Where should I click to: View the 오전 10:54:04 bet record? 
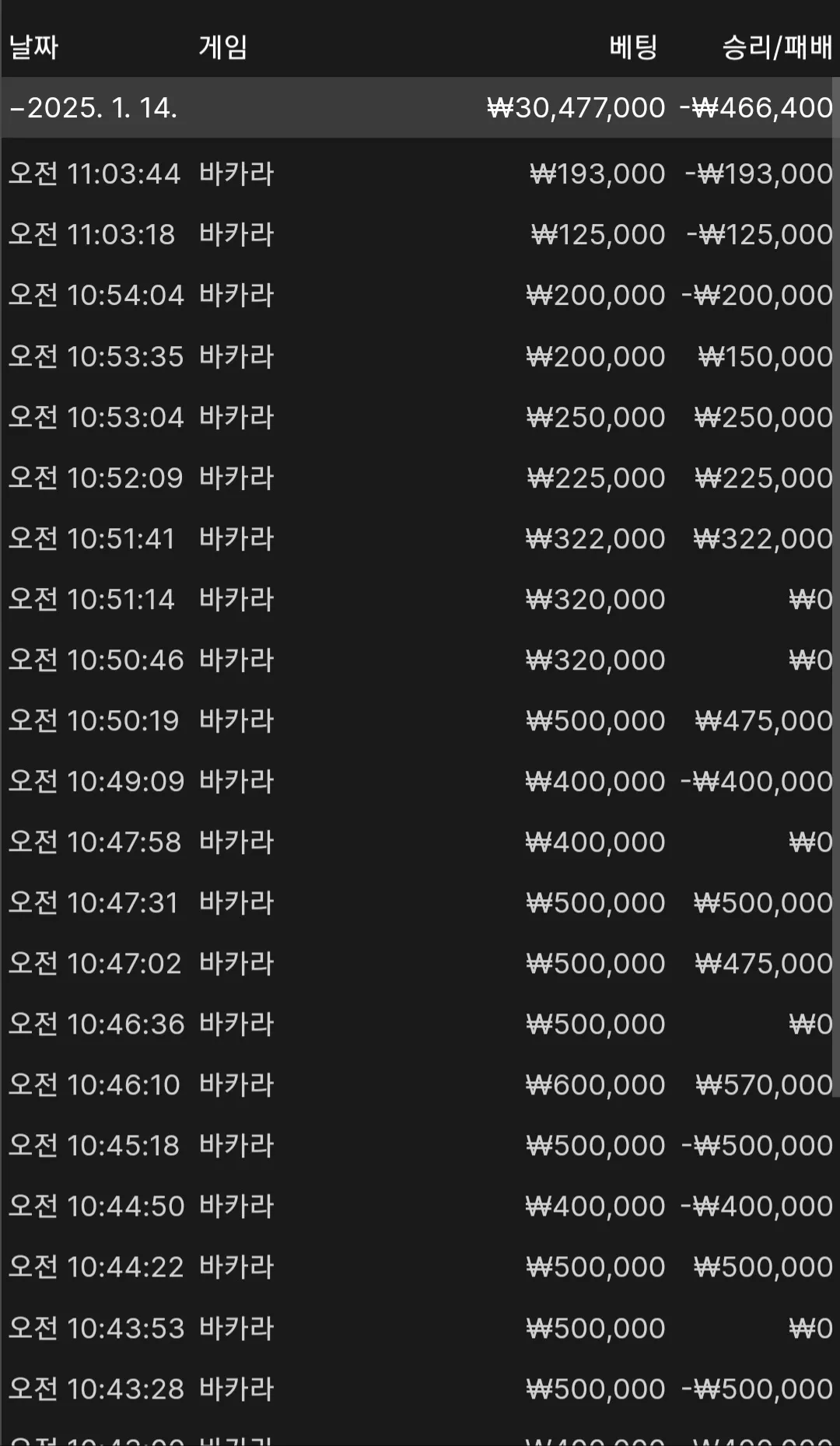coord(420,295)
